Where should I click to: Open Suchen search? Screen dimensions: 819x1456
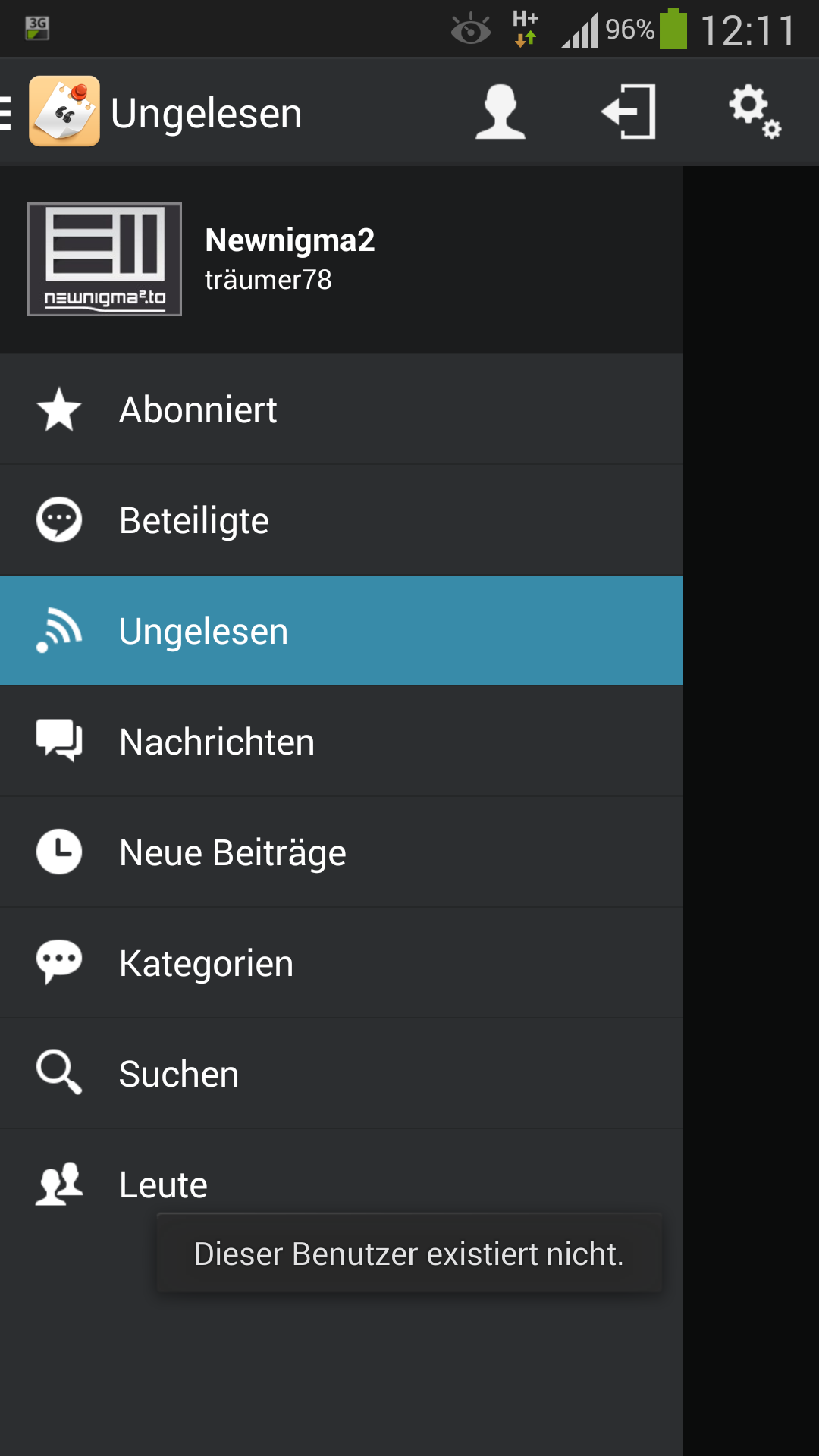tap(341, 1074)
